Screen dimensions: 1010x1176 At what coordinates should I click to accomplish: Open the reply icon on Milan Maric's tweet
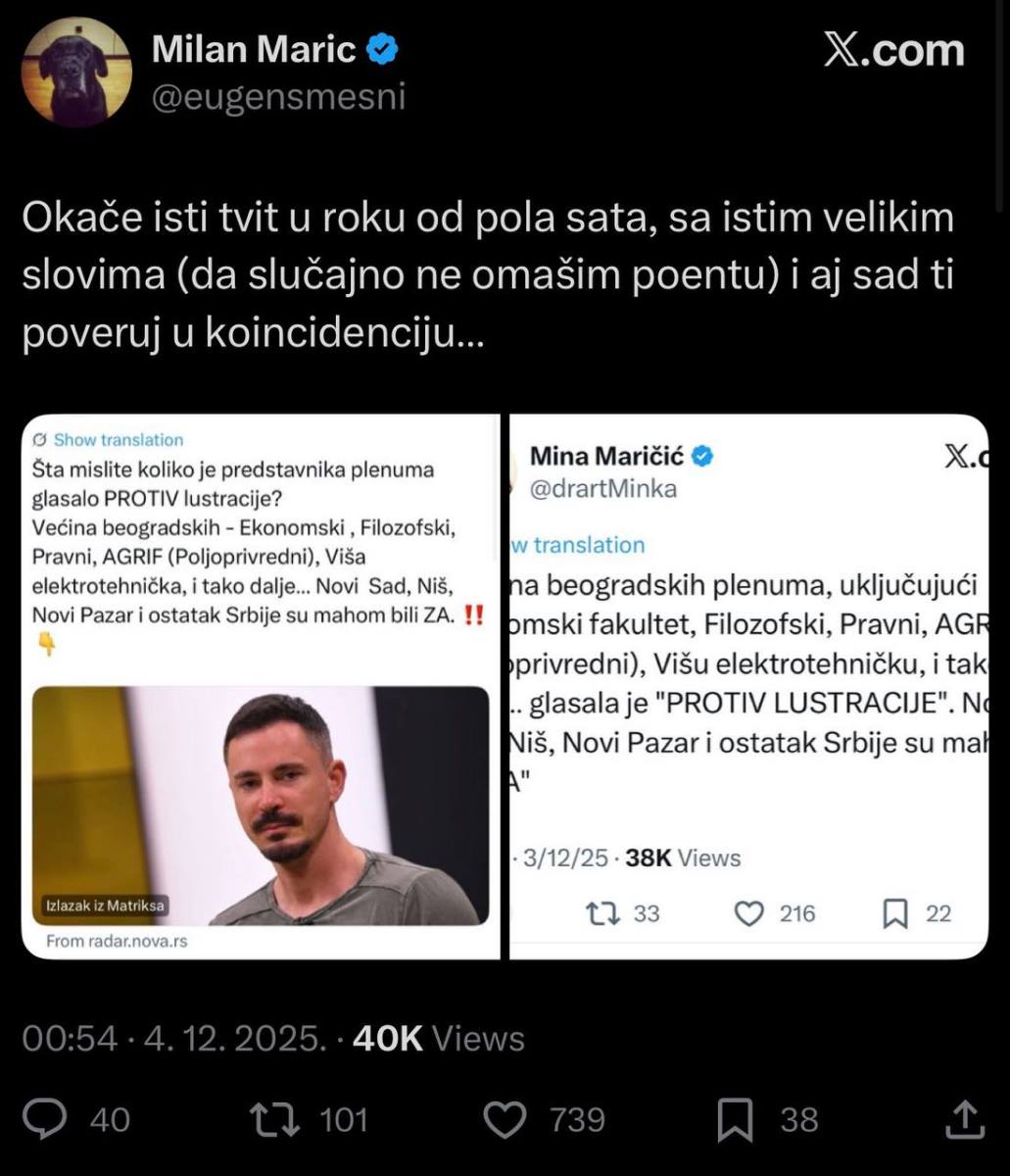point(47,1118)
